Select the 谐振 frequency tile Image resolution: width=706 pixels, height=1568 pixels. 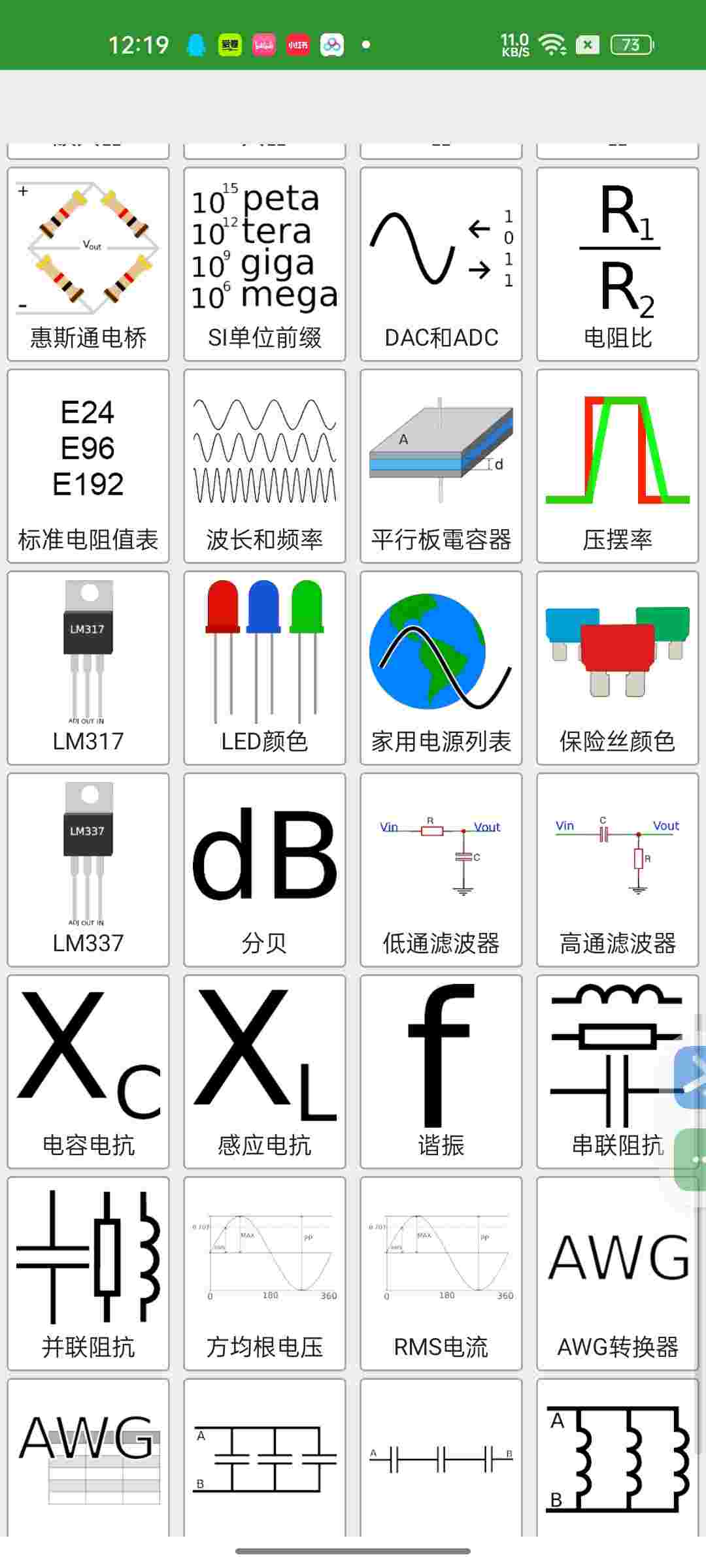[441, 1071]
